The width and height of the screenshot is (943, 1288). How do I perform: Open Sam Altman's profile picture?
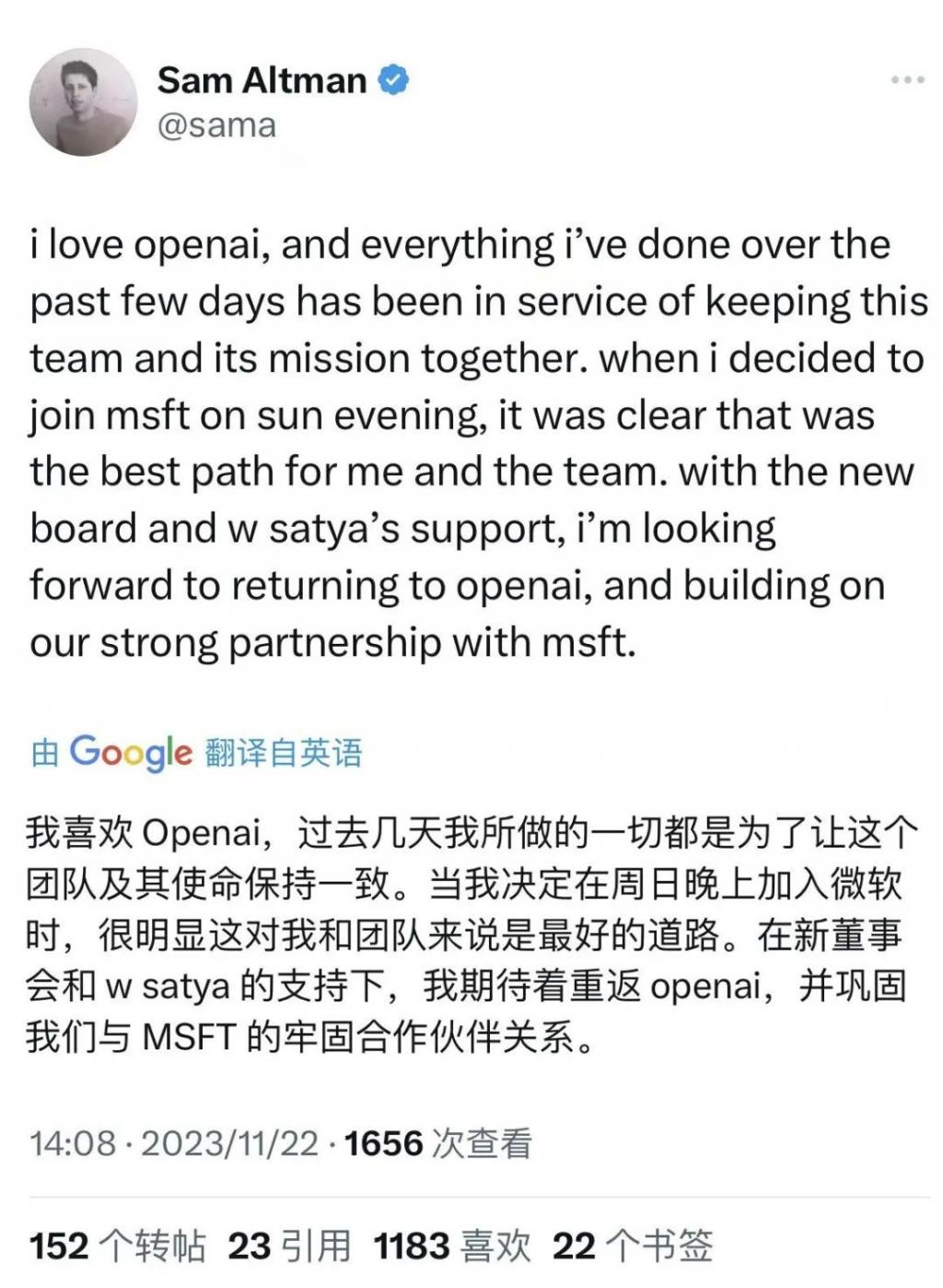[84, 102]
